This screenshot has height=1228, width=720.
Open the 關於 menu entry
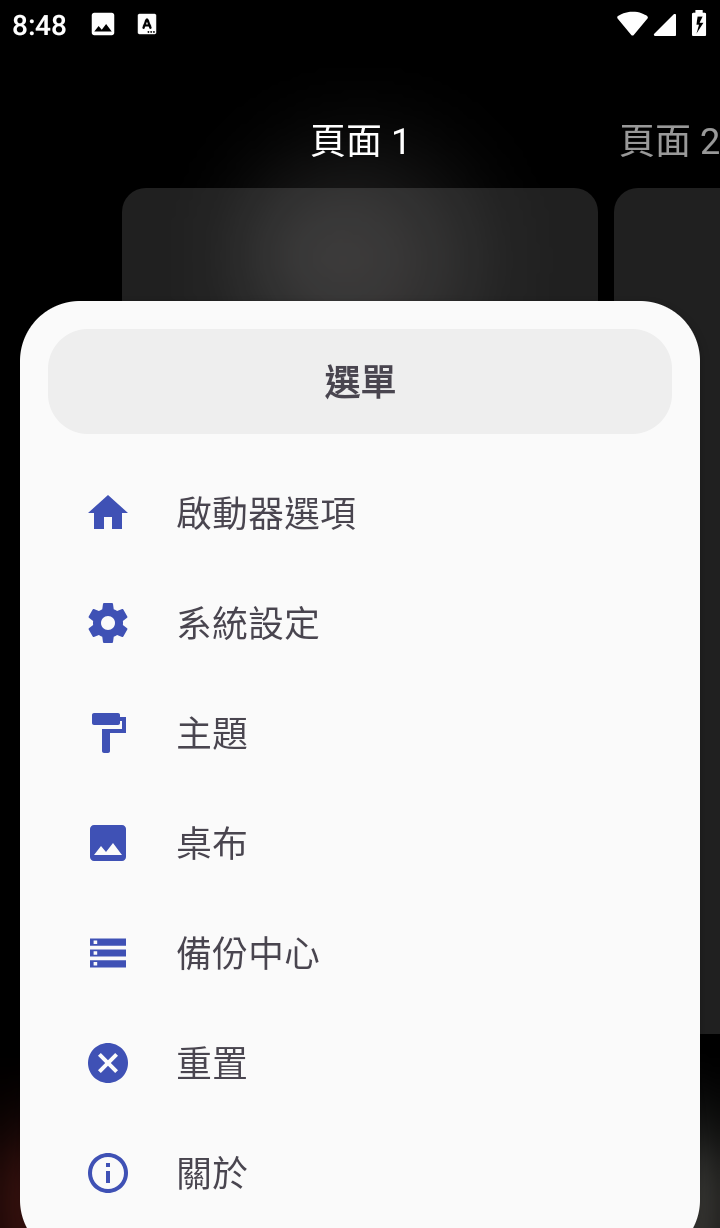(211, 1173)
